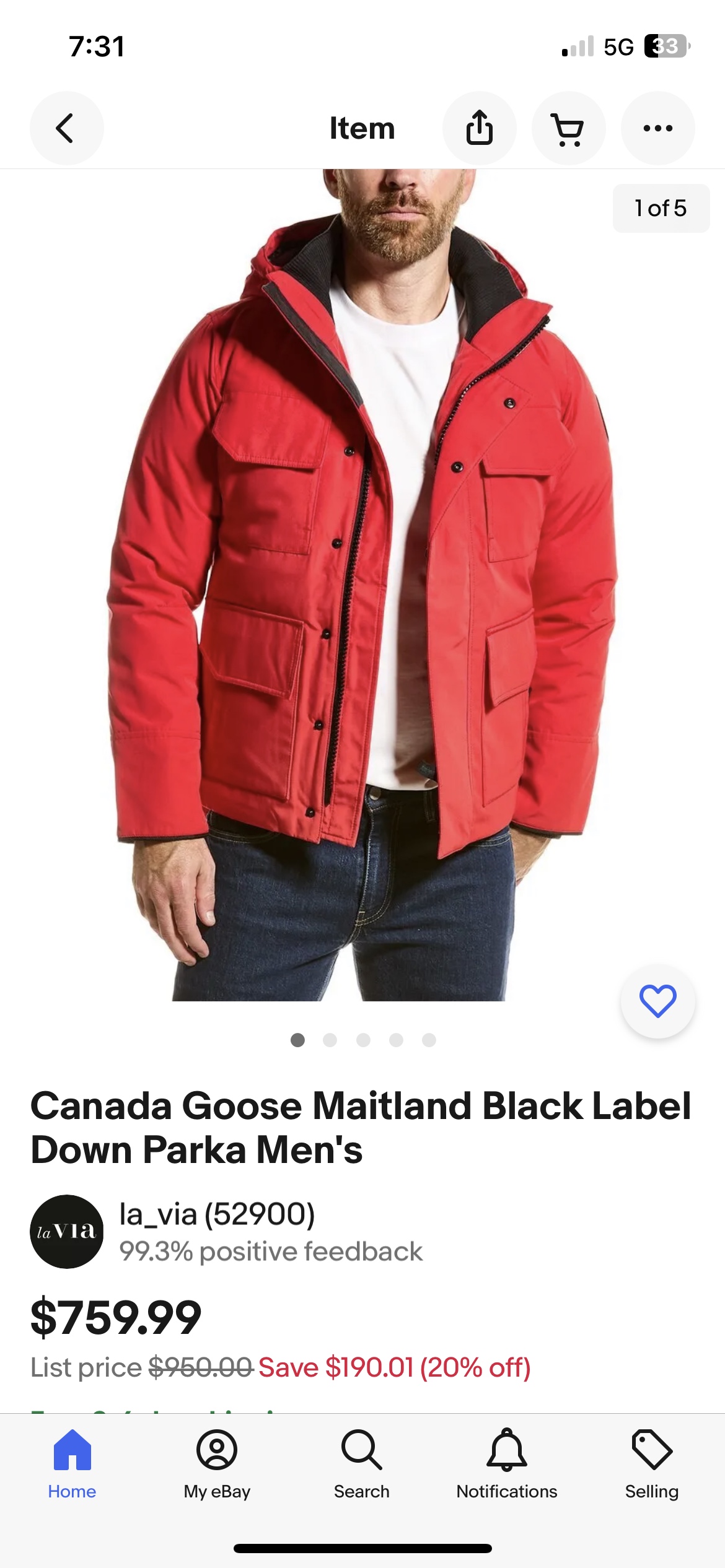Open the shopping cart
The height and width of the screenshot is (1568, 725).
pyautogui.click(x=568, y=128)
